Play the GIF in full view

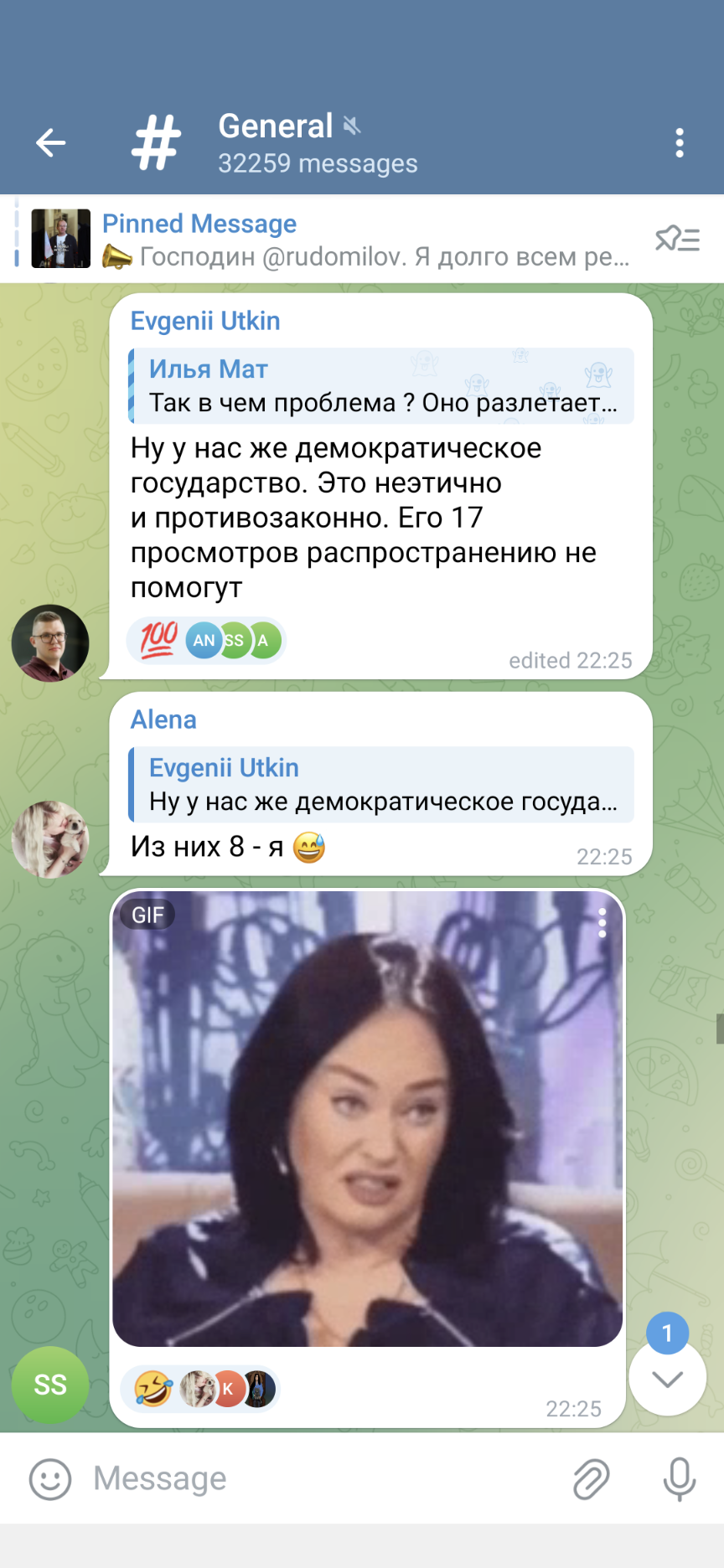pyautogui.click(x=367, y=1118)
